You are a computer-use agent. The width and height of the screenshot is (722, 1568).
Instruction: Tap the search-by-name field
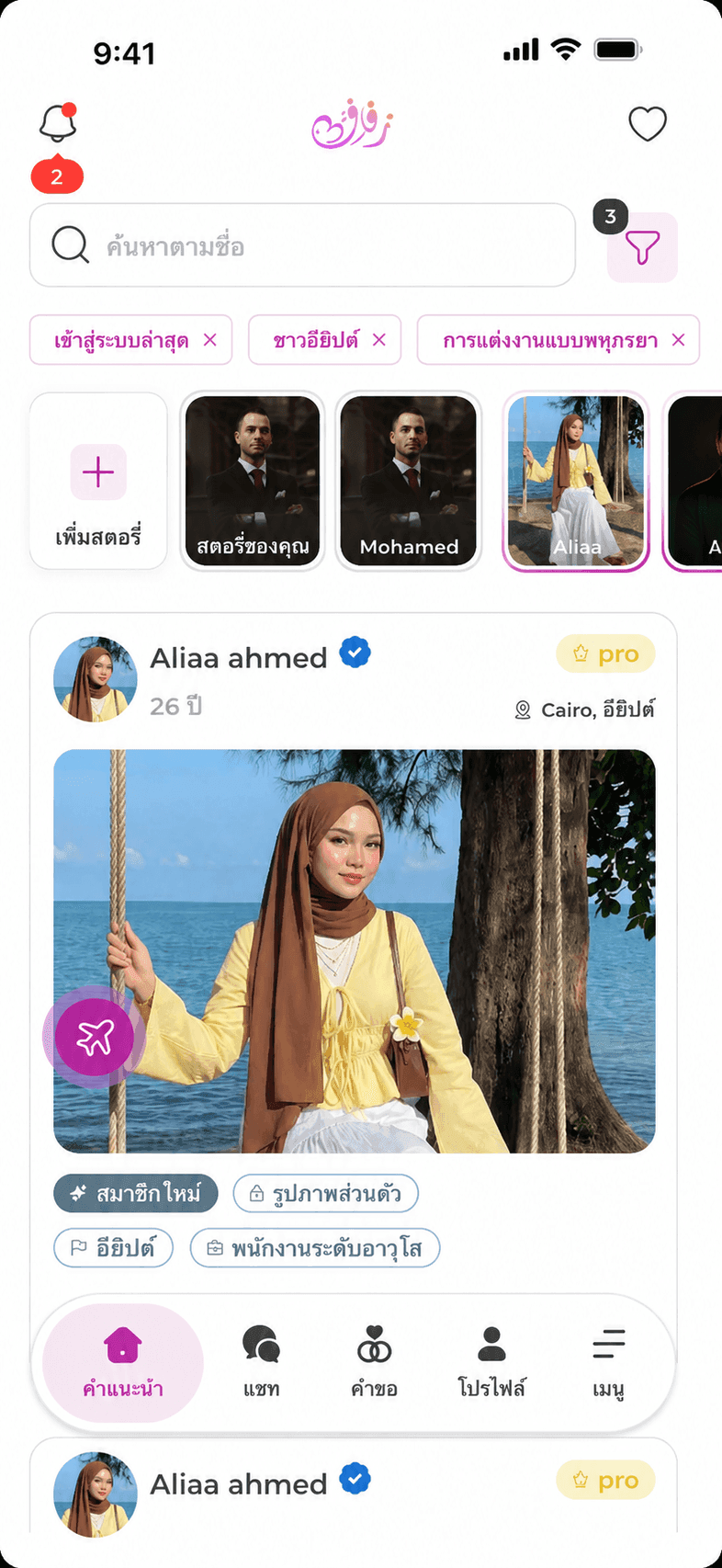(302, 245)
